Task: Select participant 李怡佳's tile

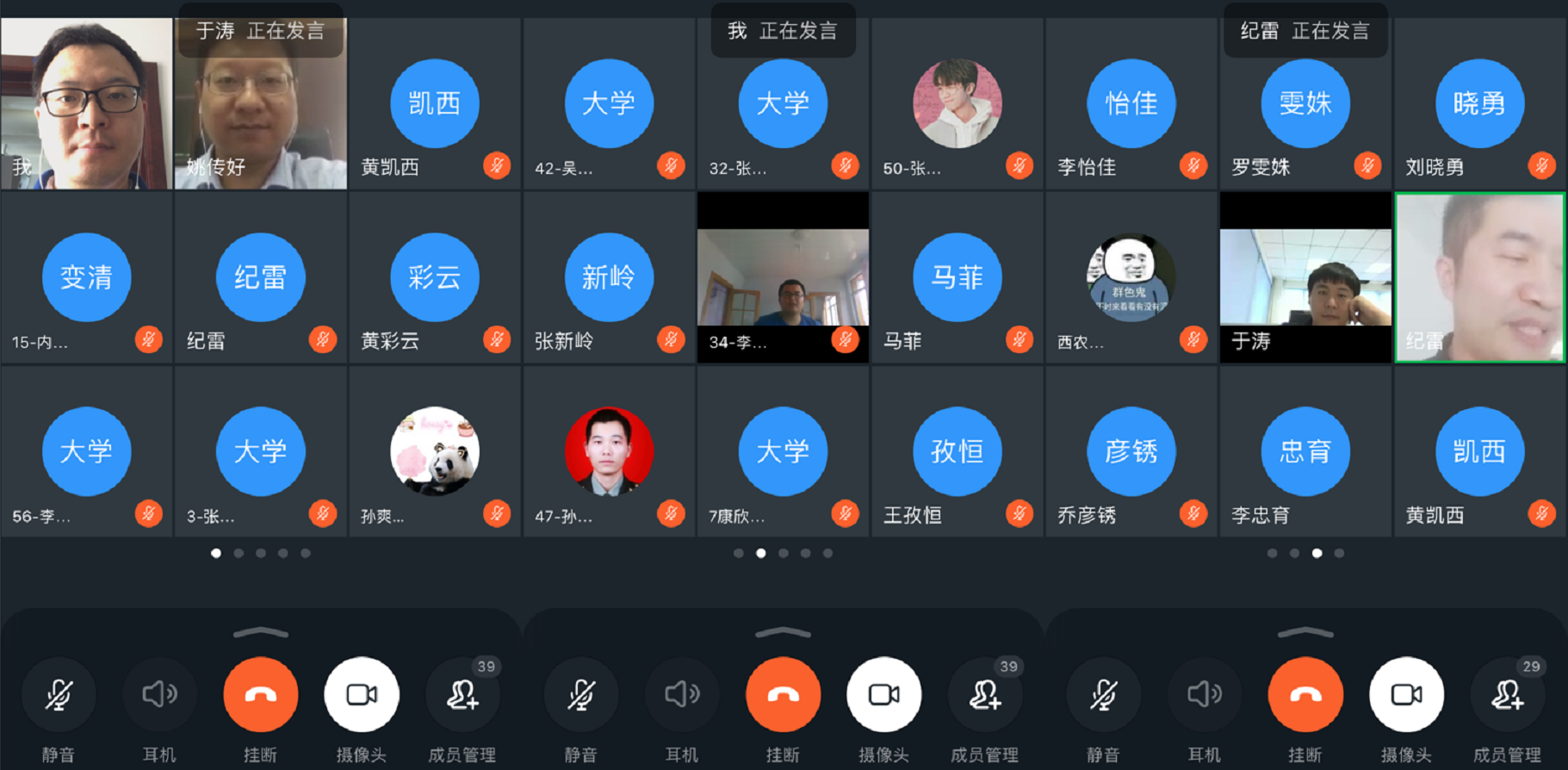Action: click(1131, 105)
